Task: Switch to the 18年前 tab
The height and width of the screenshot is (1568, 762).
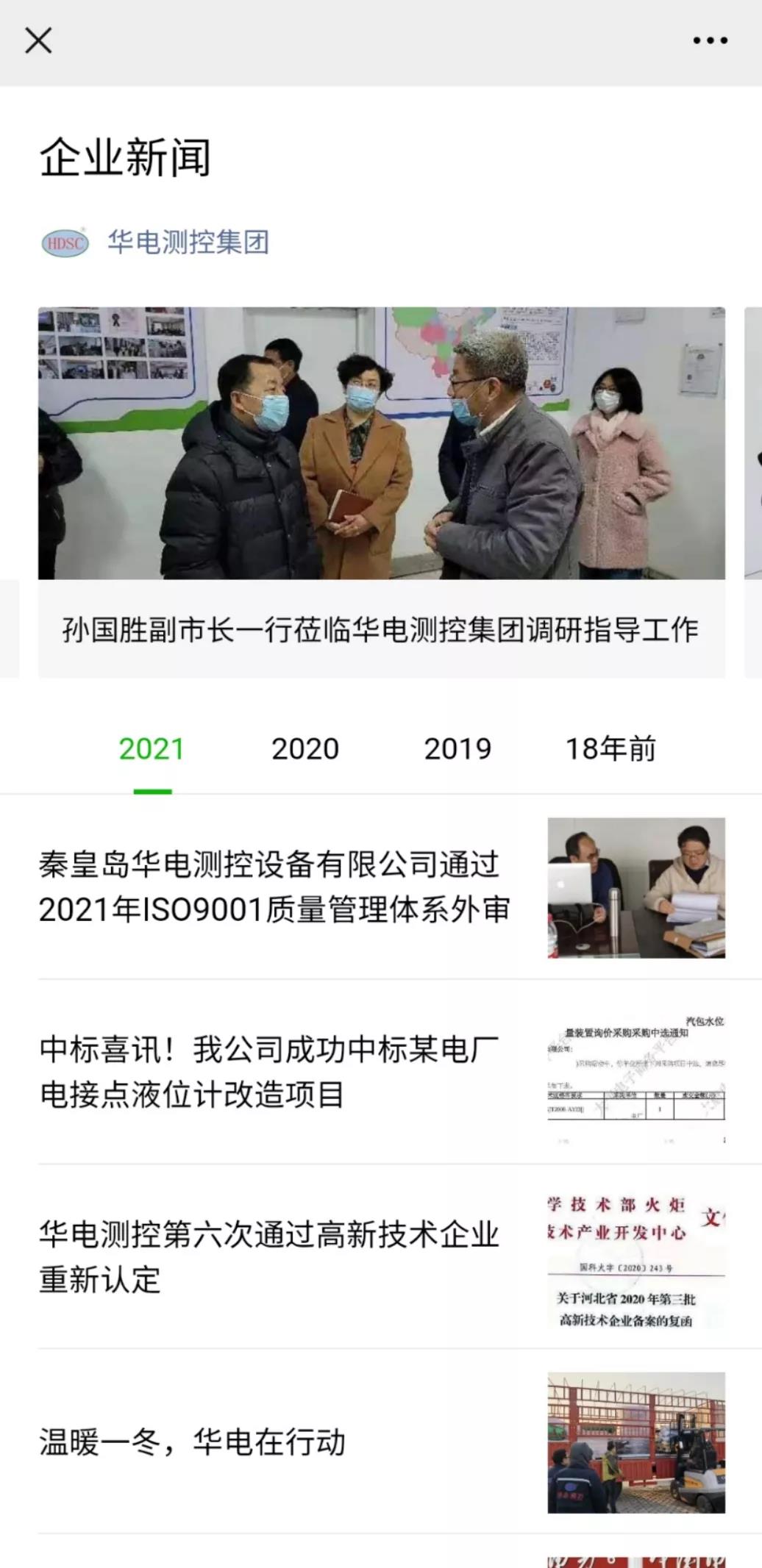Action: point(610,749)
